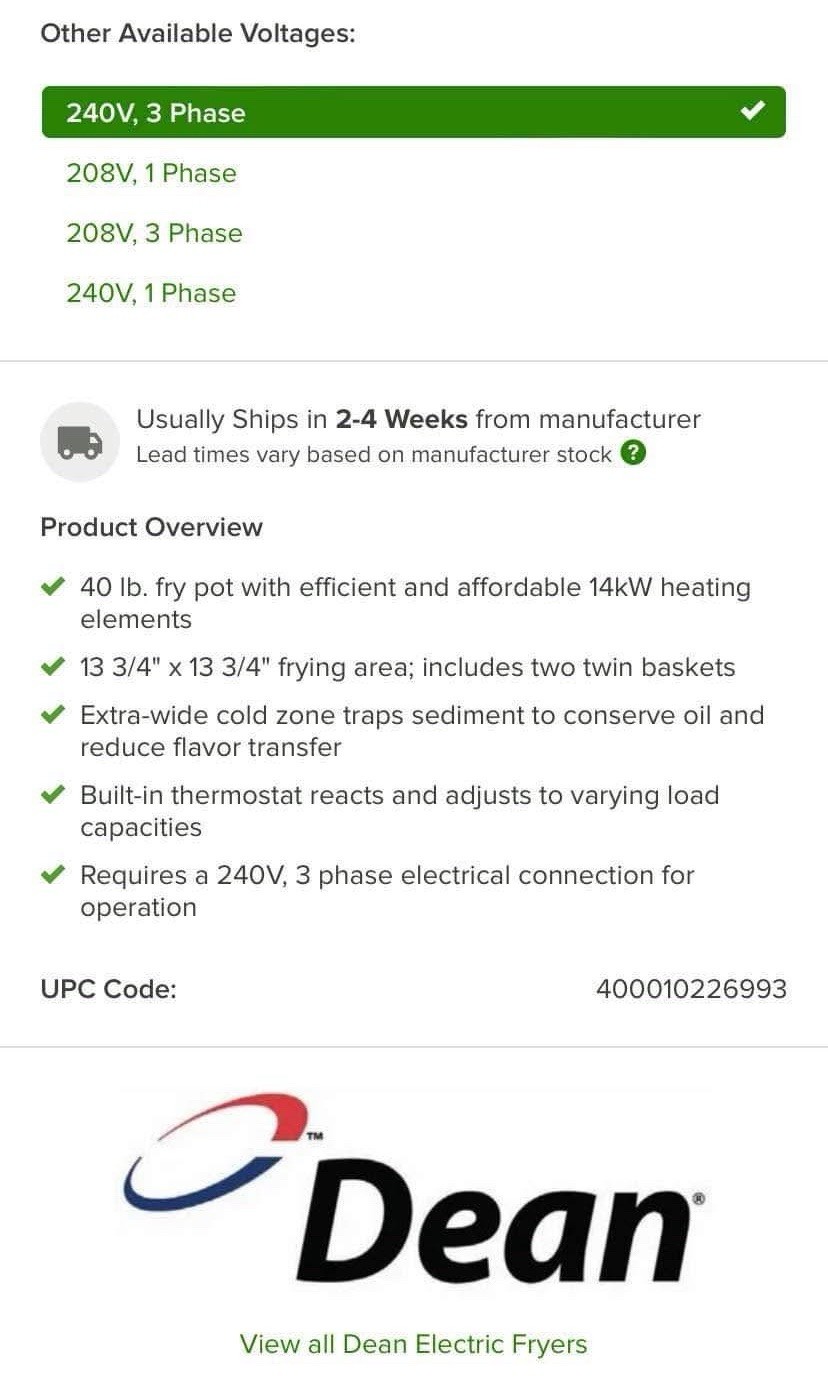
Task: Click the checkmark beside the cold zone bullet
Action: click(53, 714)
